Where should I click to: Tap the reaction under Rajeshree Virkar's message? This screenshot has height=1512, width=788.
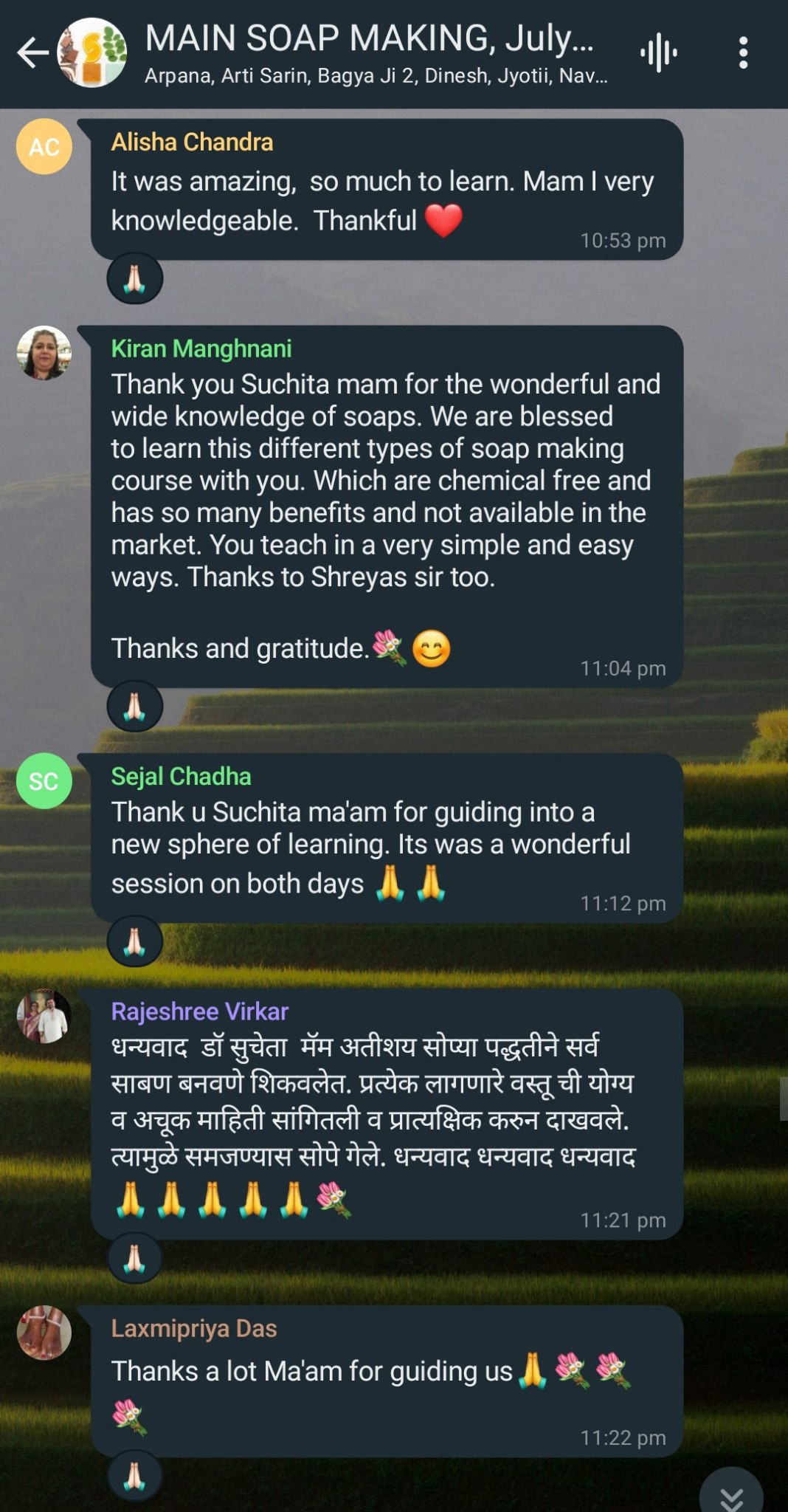coord(134,1258)
